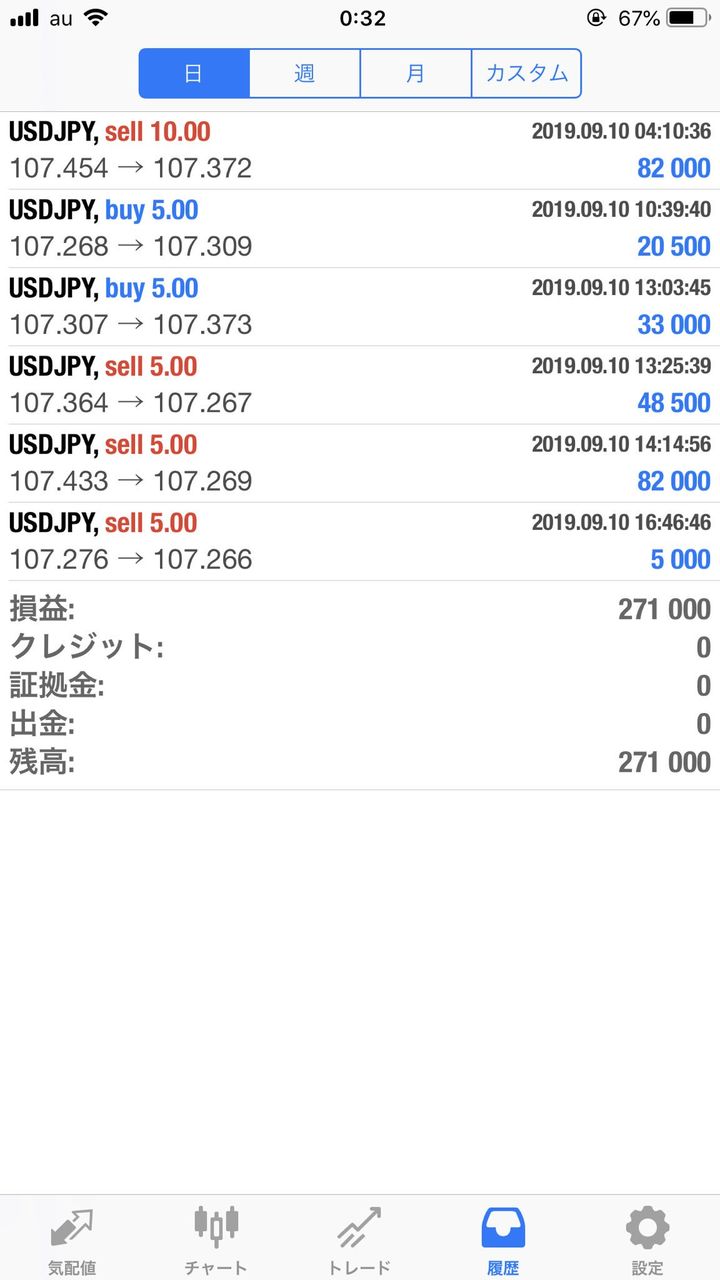
Task: Choose the カスタム custom period
Action: point(526,74)
